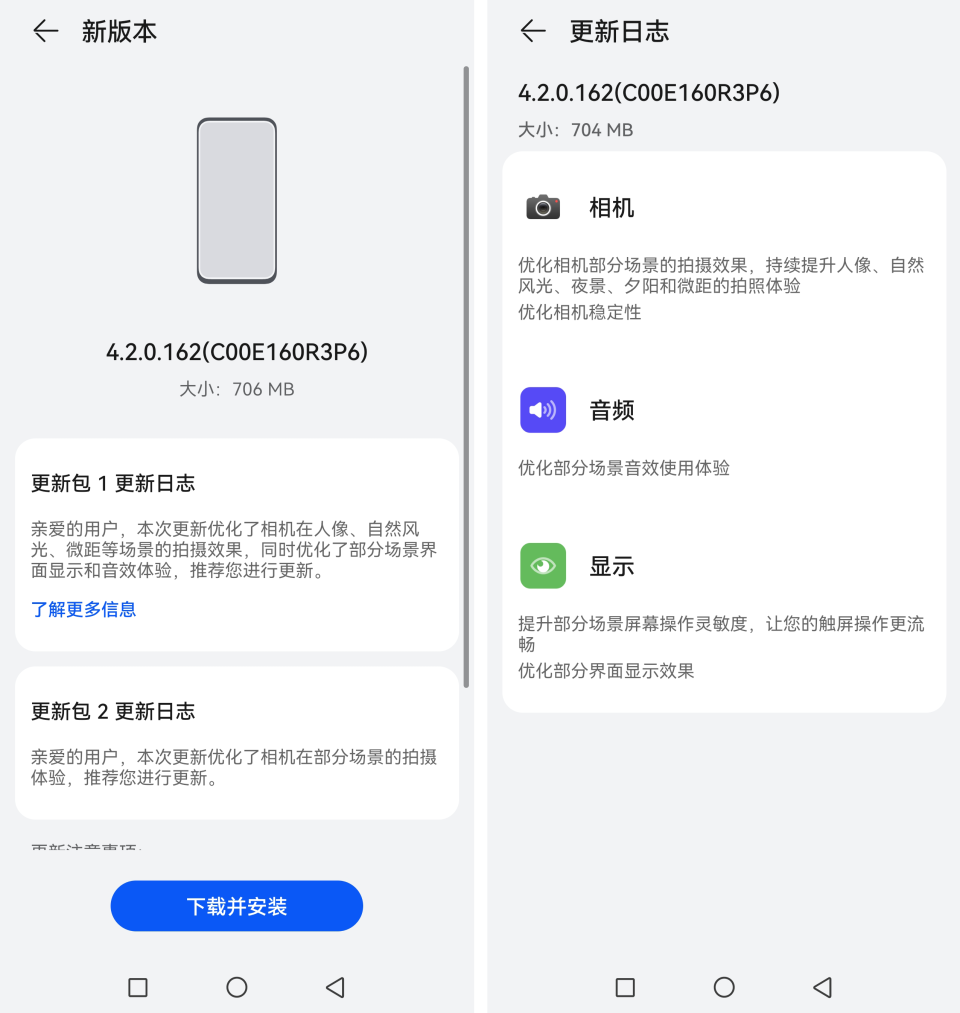Viewport: 960px width, 1013px height.
Task: Tap the phone preview image
Action: pos(236,200)
